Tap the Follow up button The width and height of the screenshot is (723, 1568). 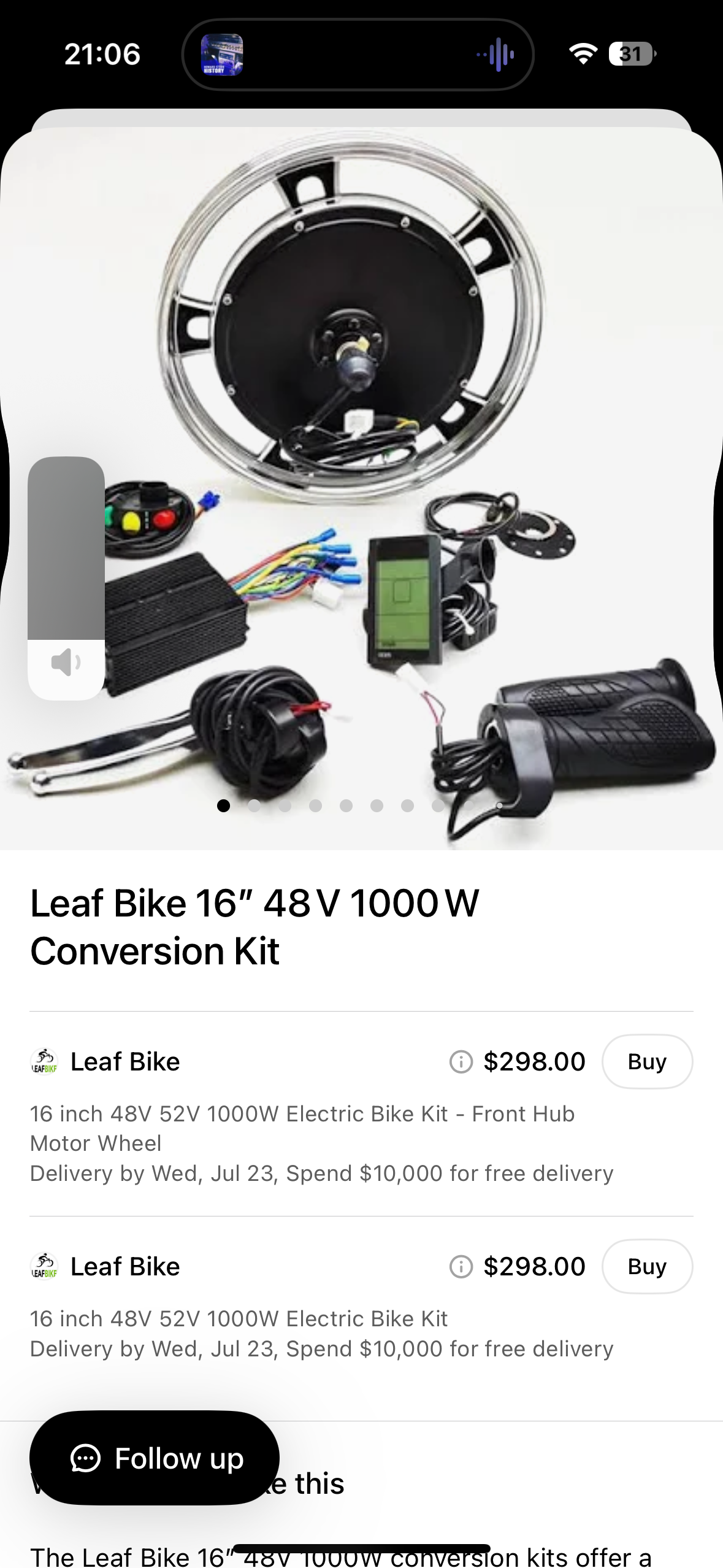tap(155, 1458)
